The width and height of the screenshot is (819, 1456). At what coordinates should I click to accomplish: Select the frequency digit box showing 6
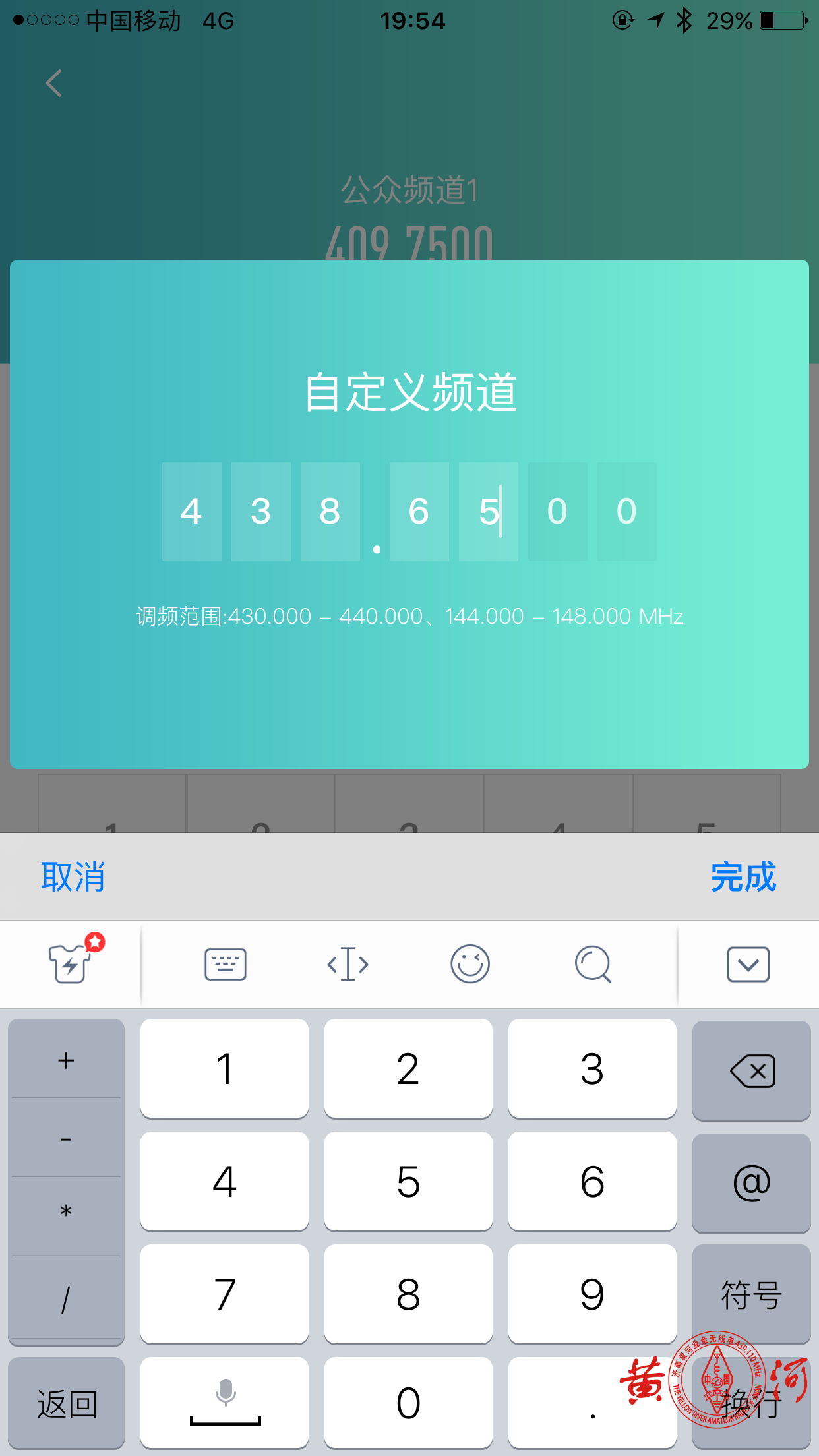pos(419,512)
